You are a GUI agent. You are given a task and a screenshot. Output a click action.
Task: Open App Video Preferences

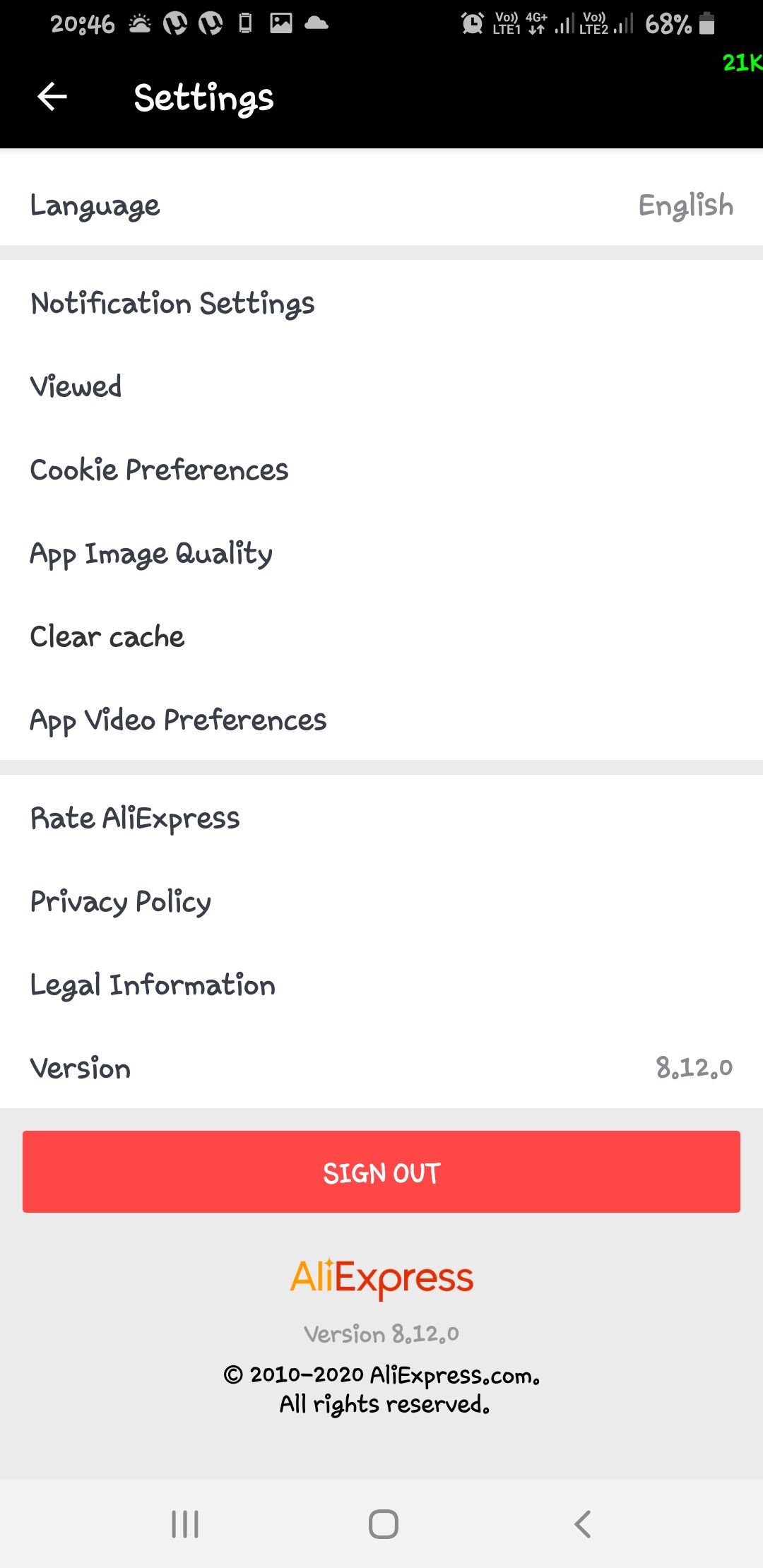381,720
